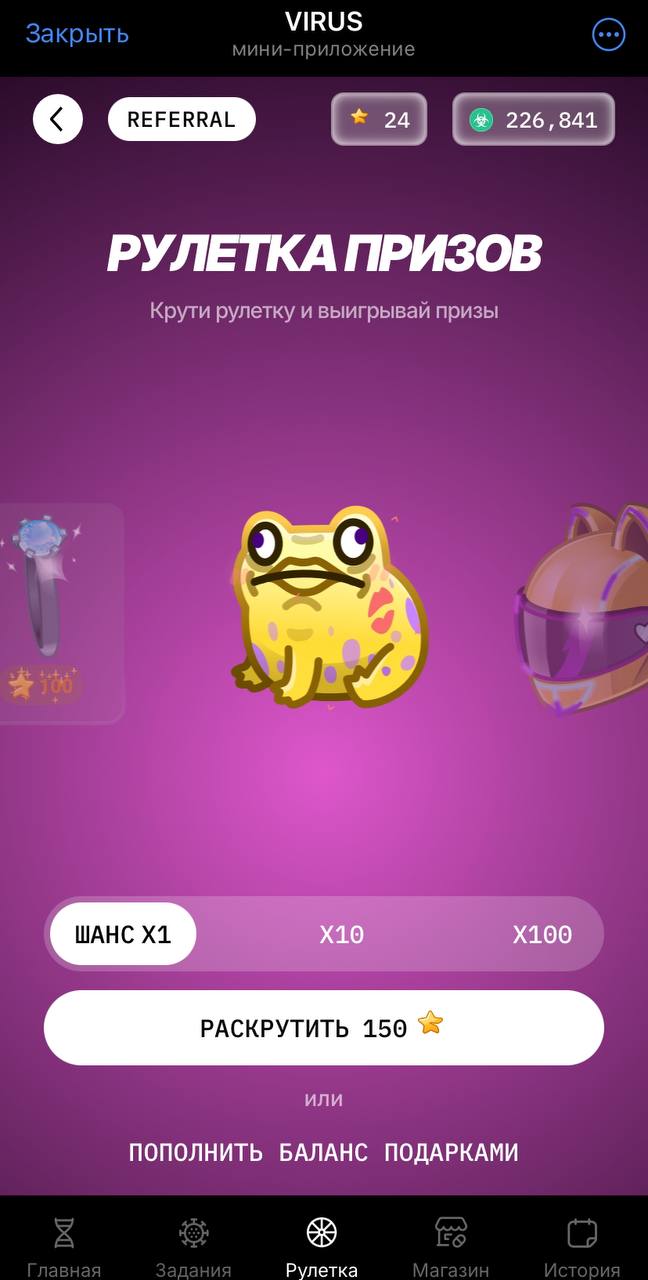Switch to the Задания tab
Screen dimensions: 648x1280
(193, 1245)
